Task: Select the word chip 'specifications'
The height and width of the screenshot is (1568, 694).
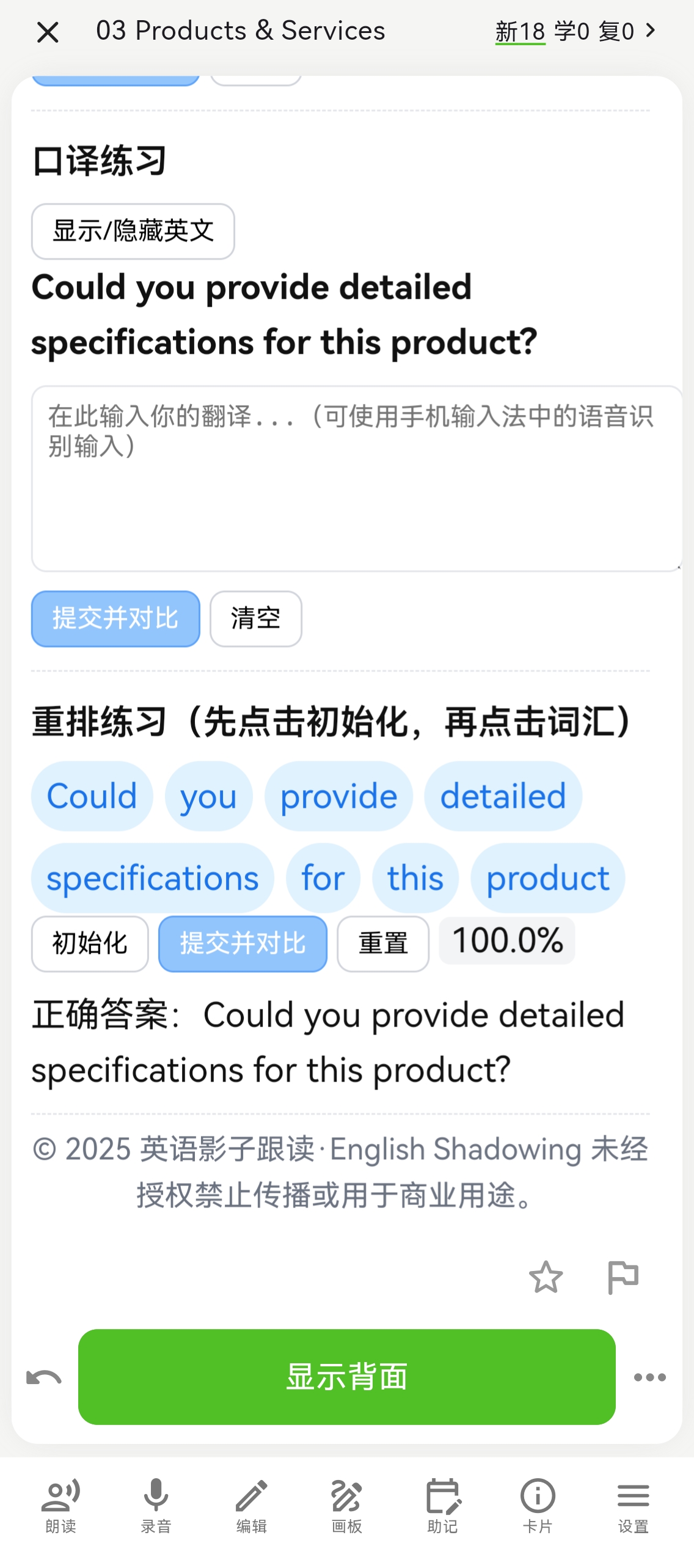Action: (152, 877)
